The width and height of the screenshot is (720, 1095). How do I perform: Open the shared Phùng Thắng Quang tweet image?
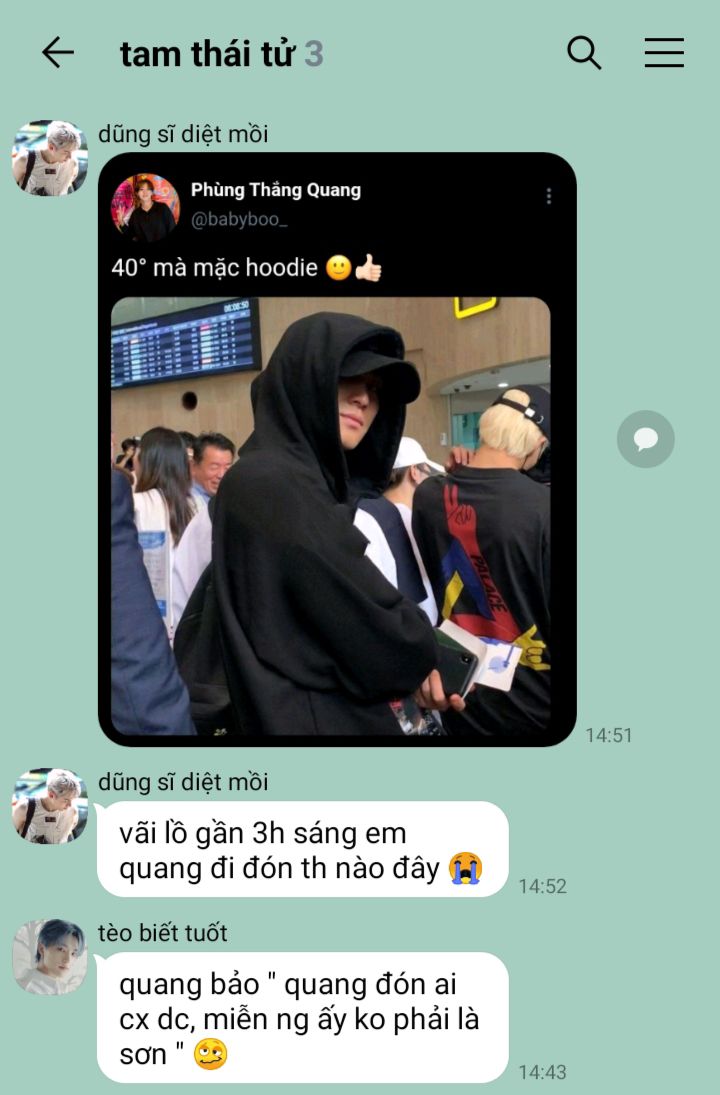(337, 449)
